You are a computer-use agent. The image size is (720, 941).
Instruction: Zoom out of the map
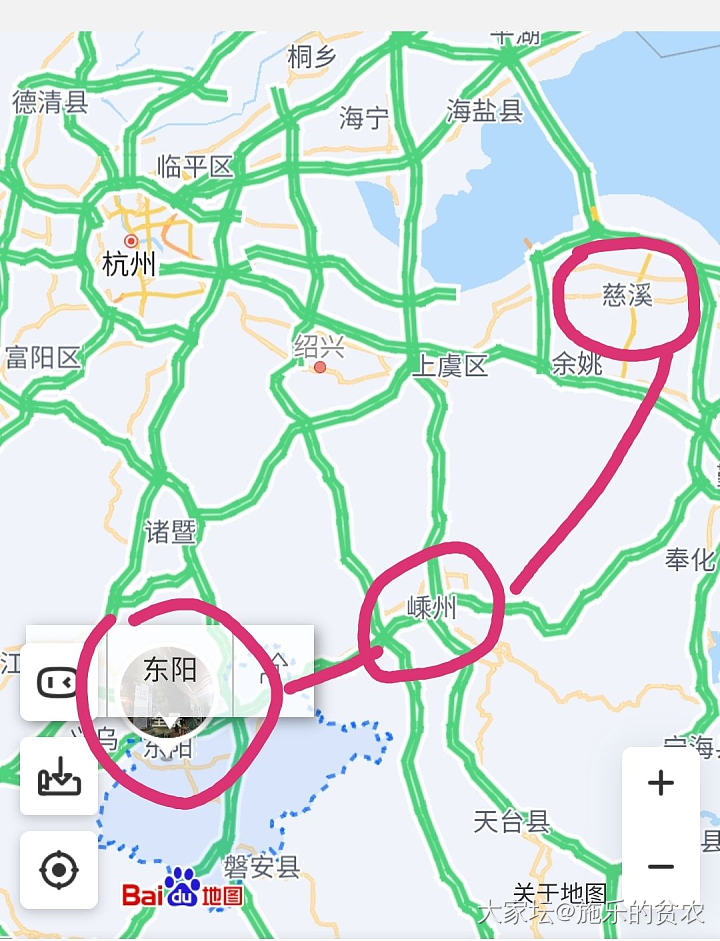point(661,866)
